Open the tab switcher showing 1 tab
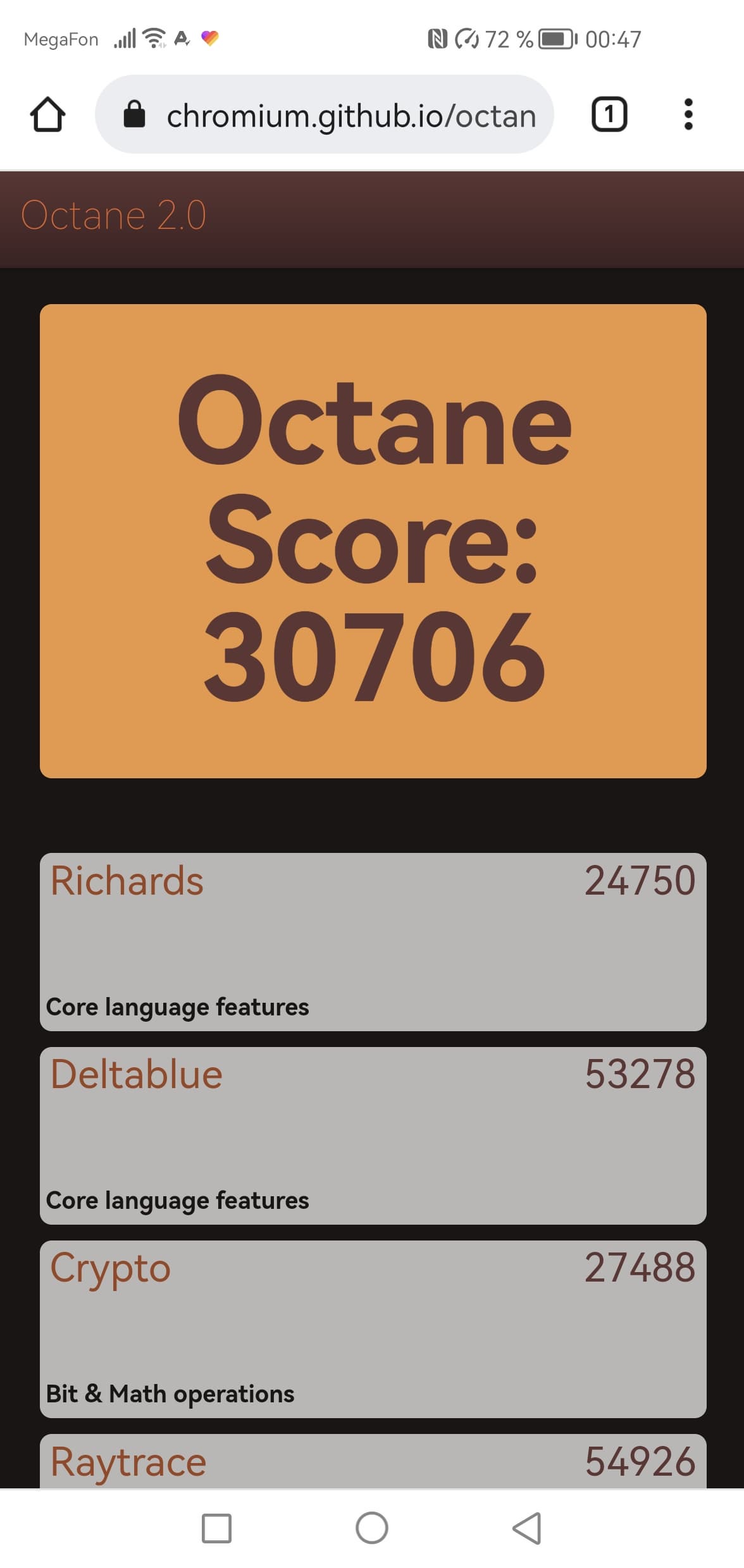The width and height of the screenshot is (744, 1568). 609,114
